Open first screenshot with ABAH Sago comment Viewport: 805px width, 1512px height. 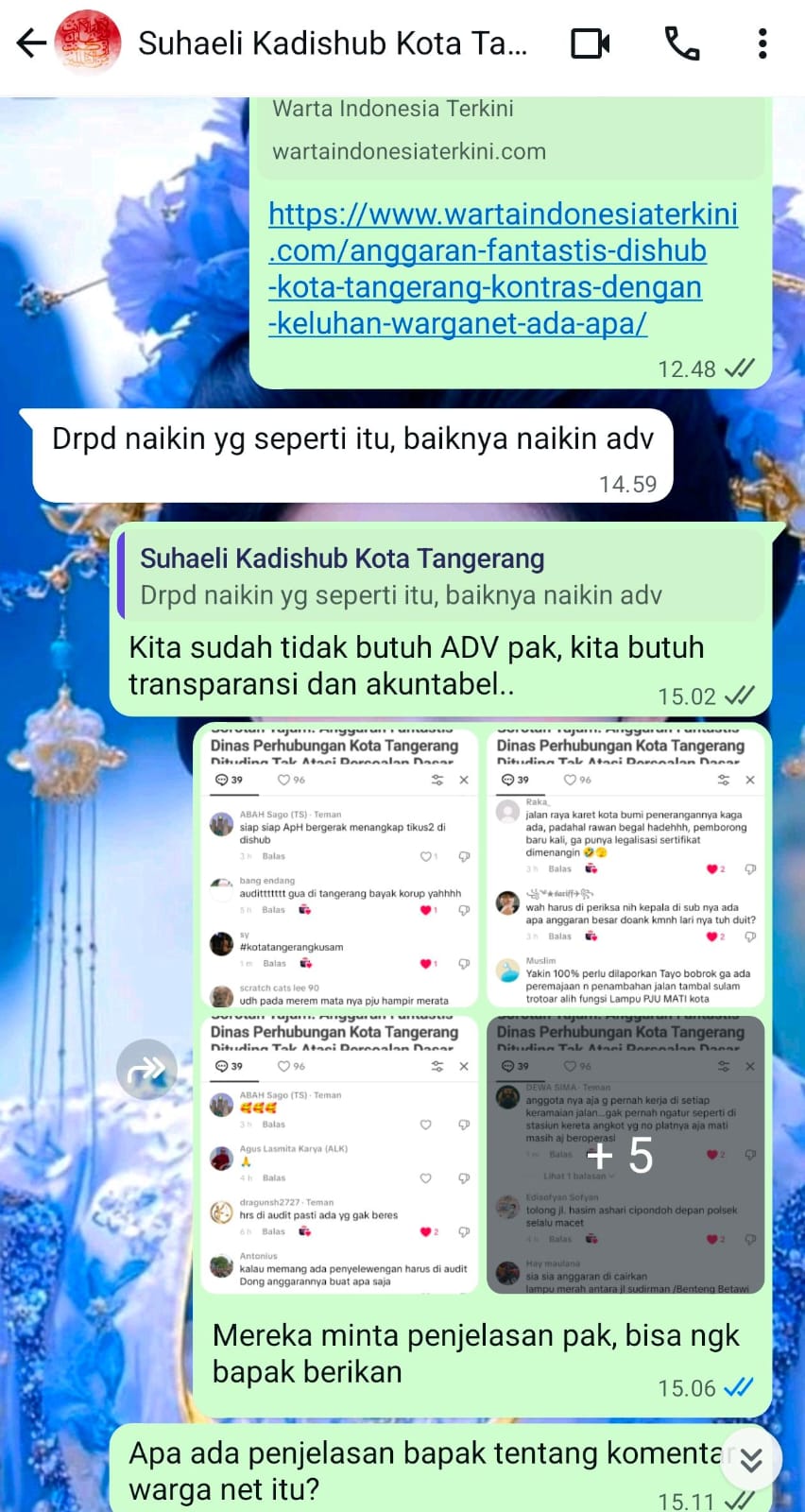coord(340,867)
